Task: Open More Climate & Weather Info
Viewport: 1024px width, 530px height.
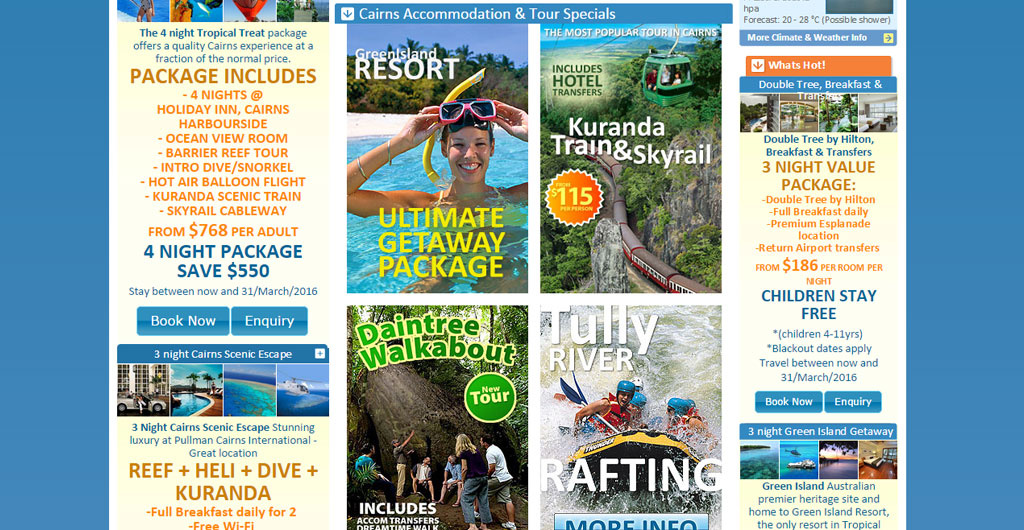Action: click(x=818, y=38)
